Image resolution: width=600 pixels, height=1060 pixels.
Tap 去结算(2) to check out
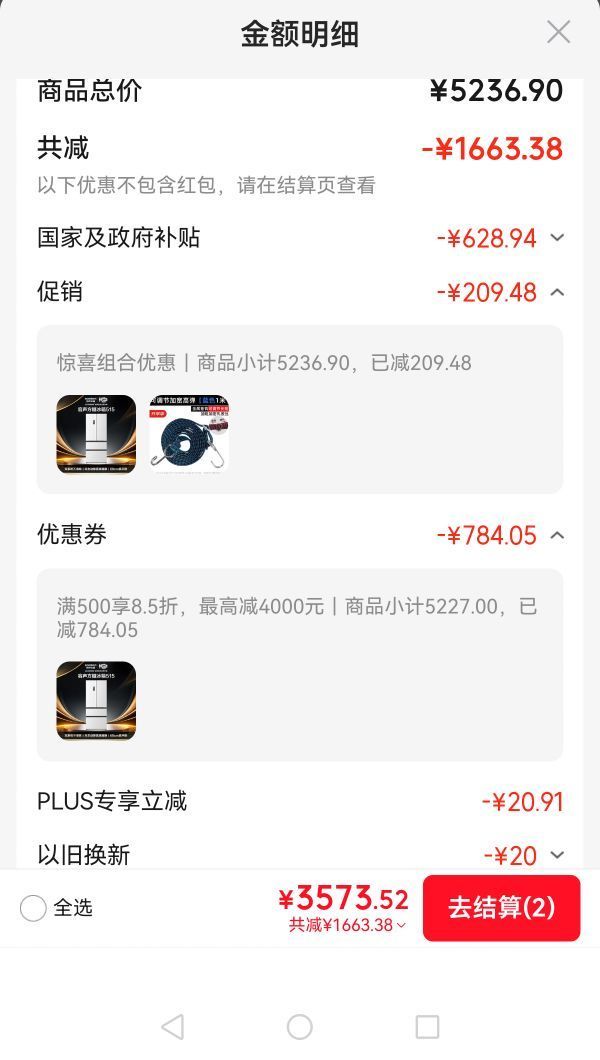tap(501, 908)
